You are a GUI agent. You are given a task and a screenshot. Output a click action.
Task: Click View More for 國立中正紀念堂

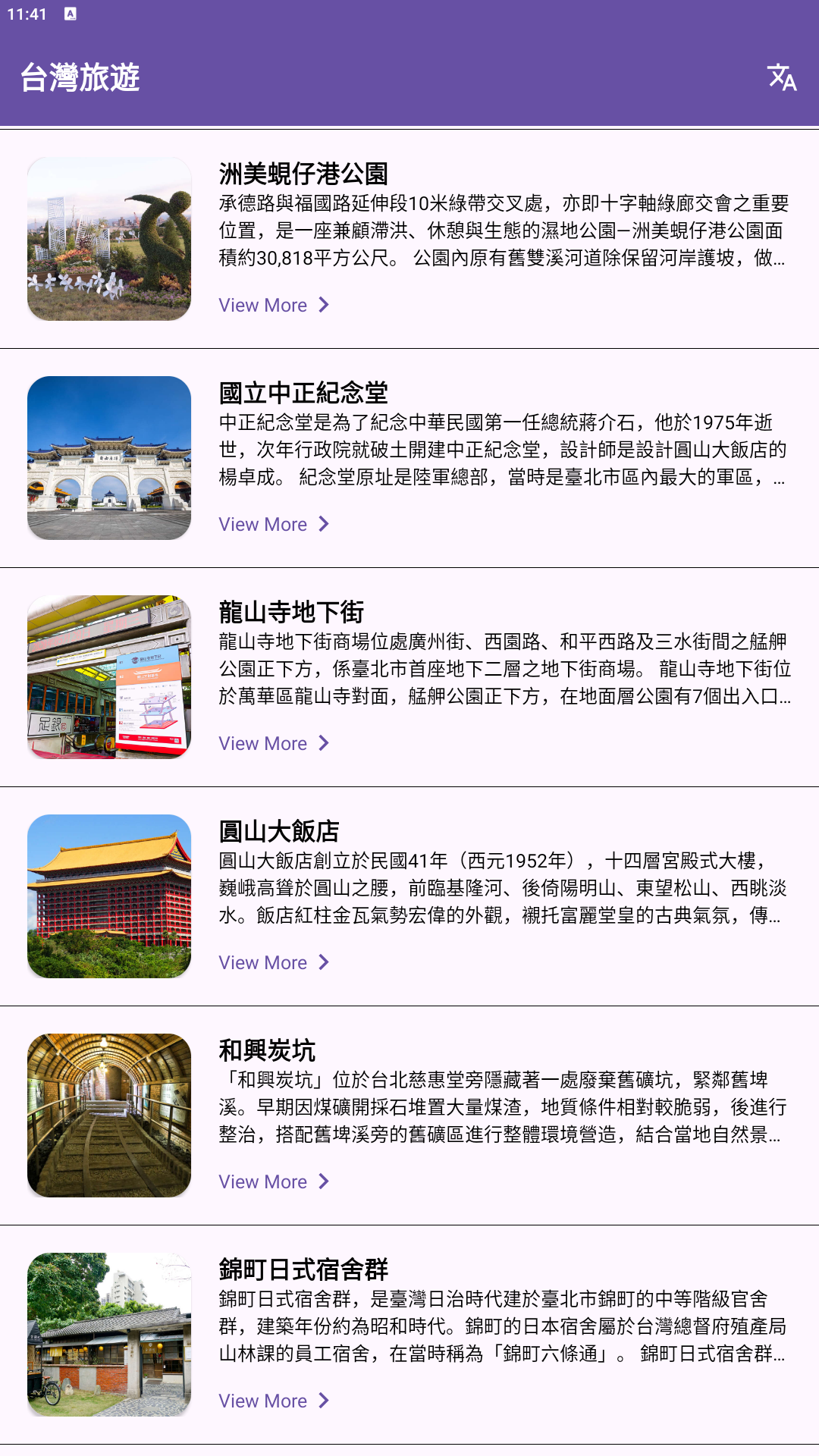265,524
